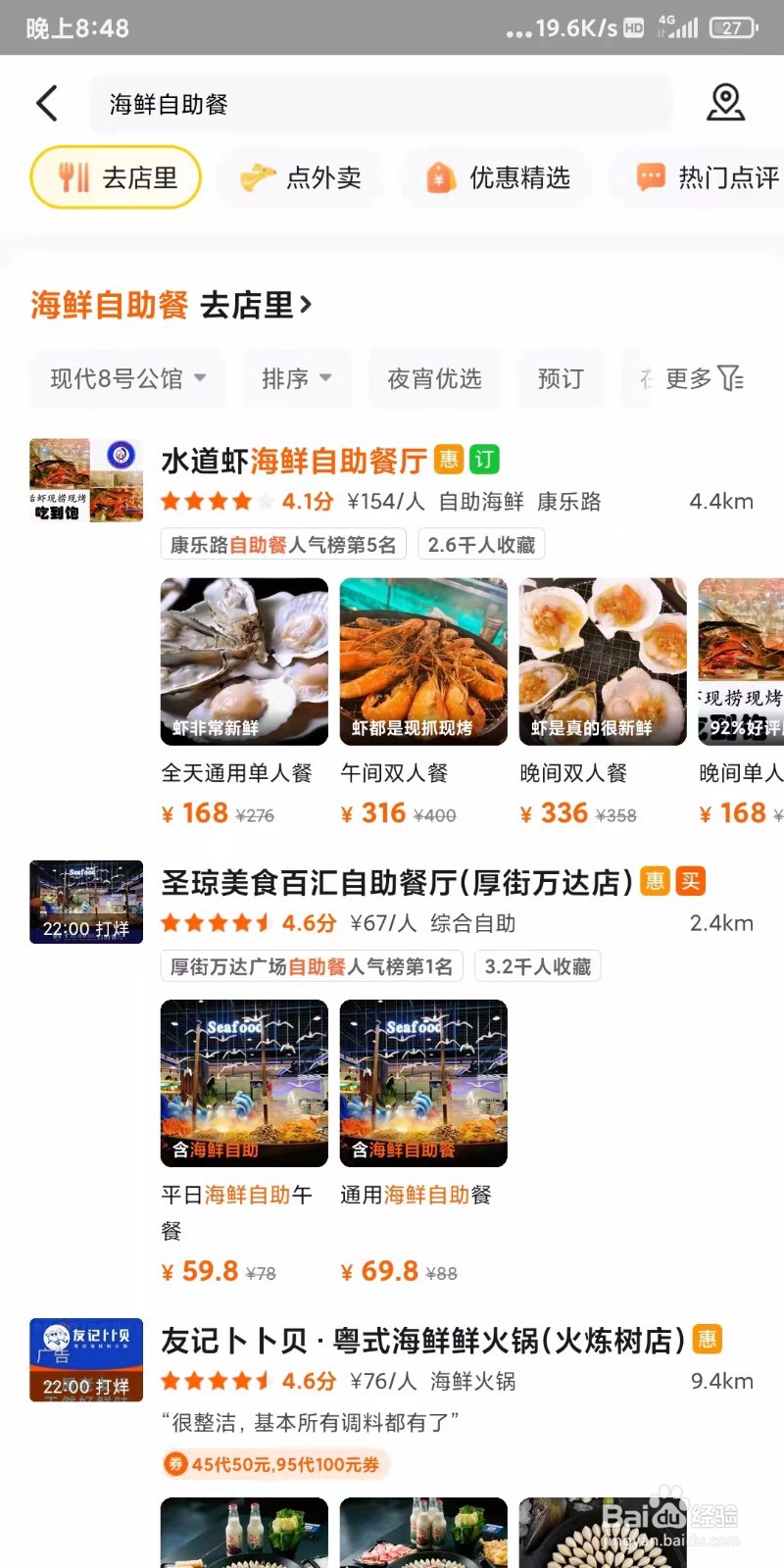The image size is (784, 1568).
Task: Tap the 订 badge next to 水道虾
Action: coord(483,459)
